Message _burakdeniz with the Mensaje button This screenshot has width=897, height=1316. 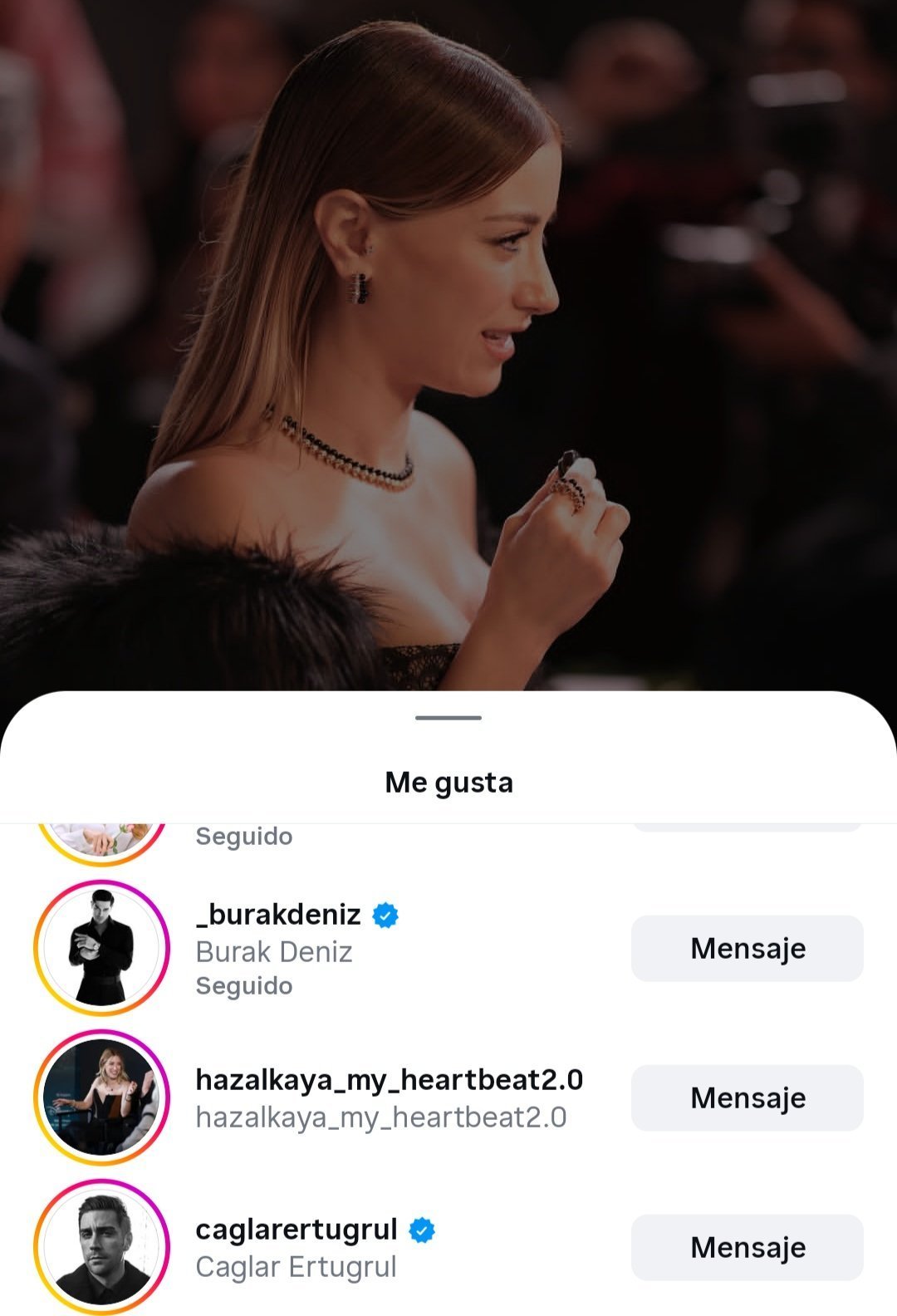(747, 948)
